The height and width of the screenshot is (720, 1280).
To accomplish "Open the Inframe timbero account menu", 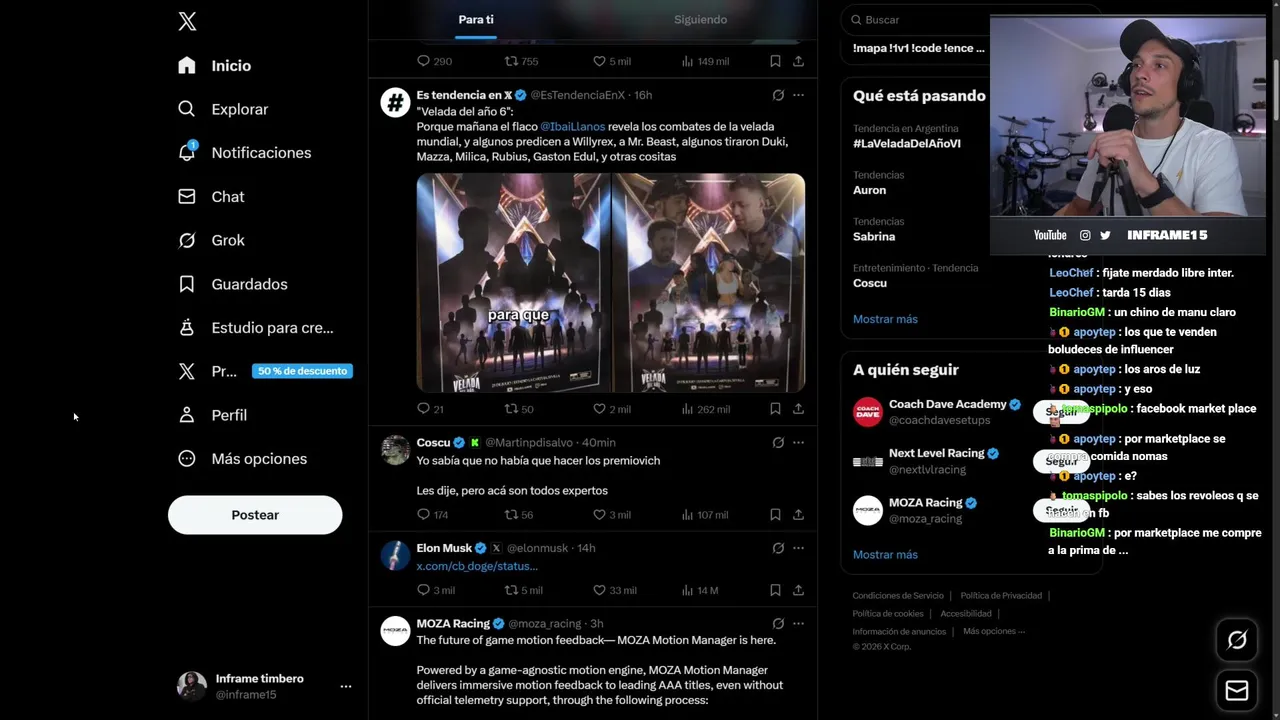I will [x=345, y=687].
